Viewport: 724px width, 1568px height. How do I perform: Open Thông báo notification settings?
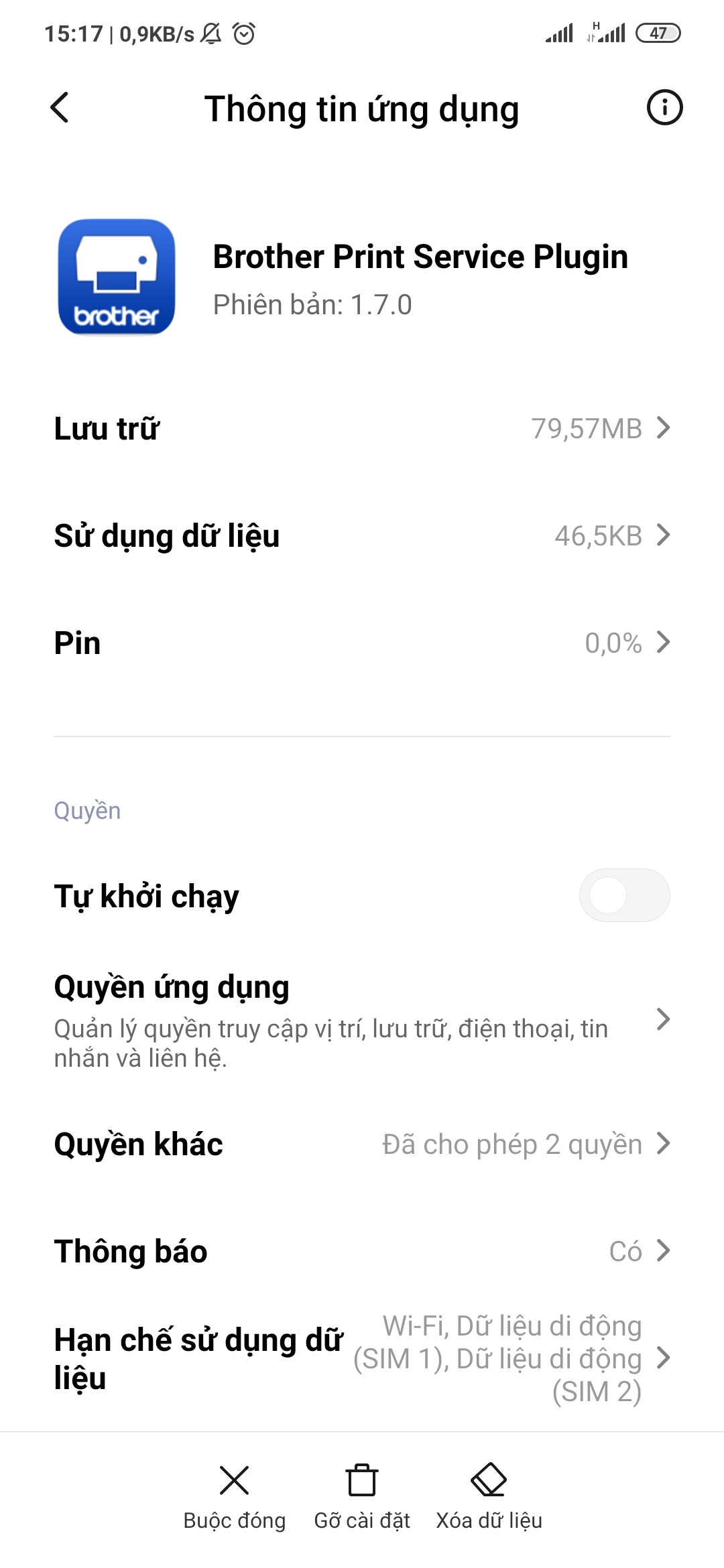pyautogui.click(x=362, y=1251)
